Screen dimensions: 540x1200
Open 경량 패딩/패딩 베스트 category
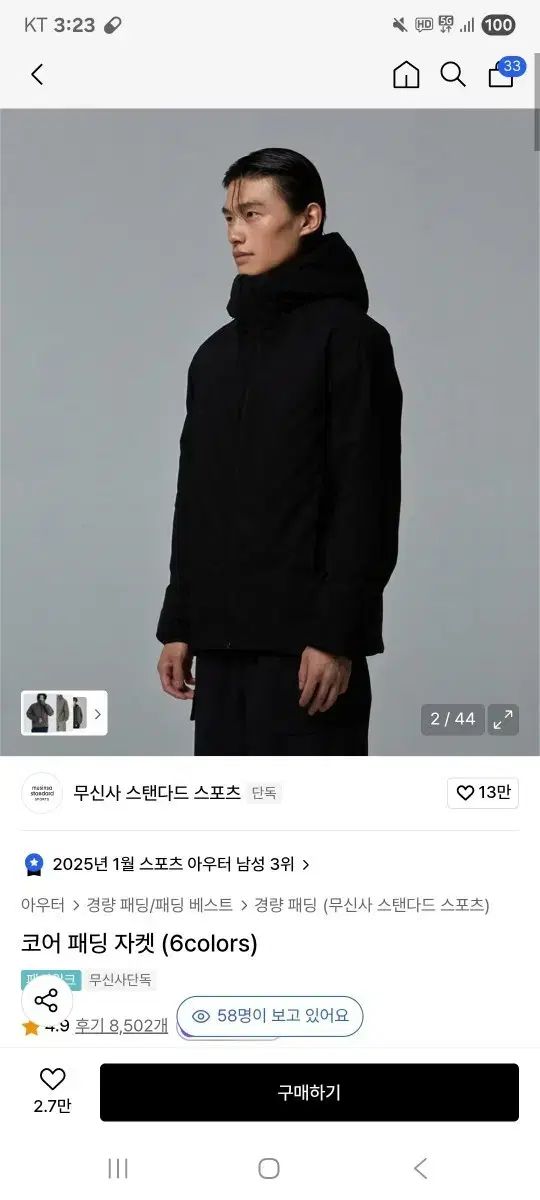[160, 905]
